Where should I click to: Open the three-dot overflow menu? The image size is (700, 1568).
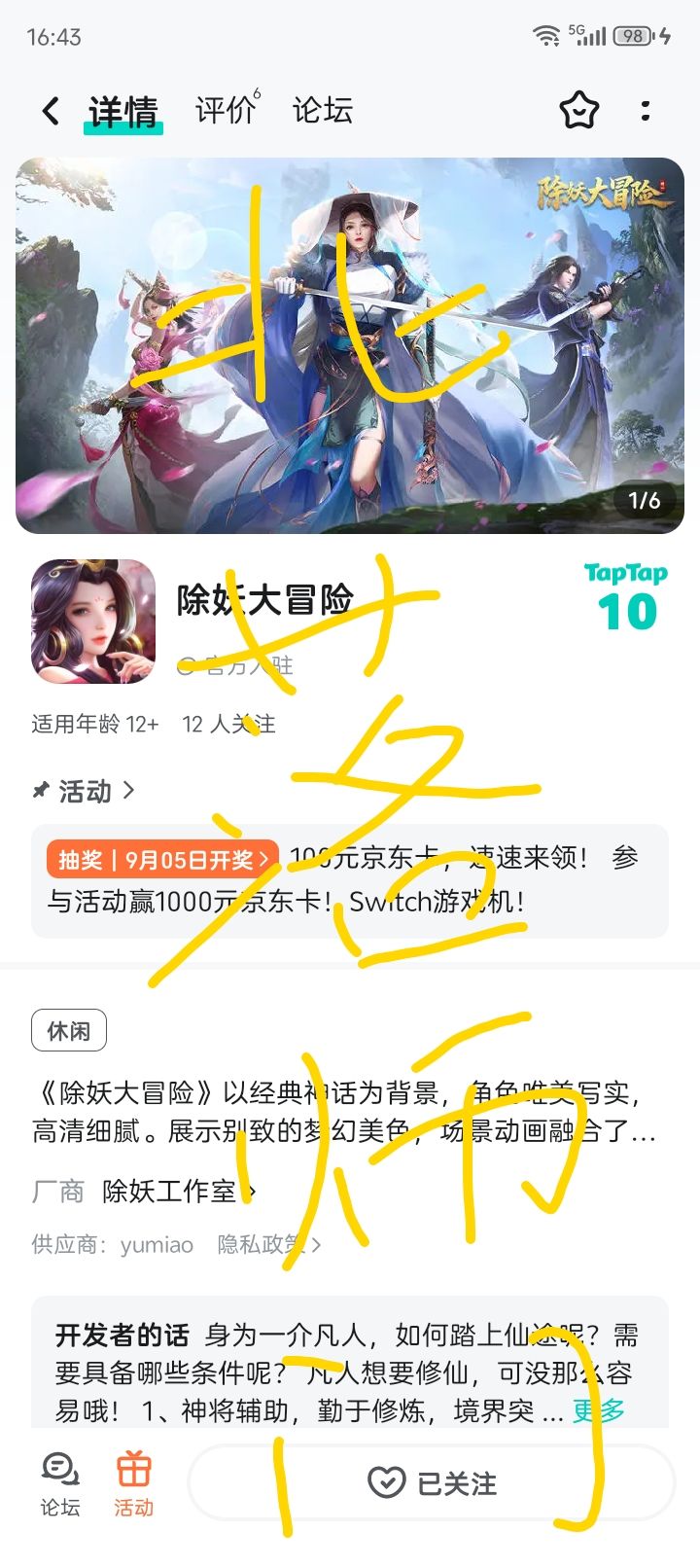point(646,110)
